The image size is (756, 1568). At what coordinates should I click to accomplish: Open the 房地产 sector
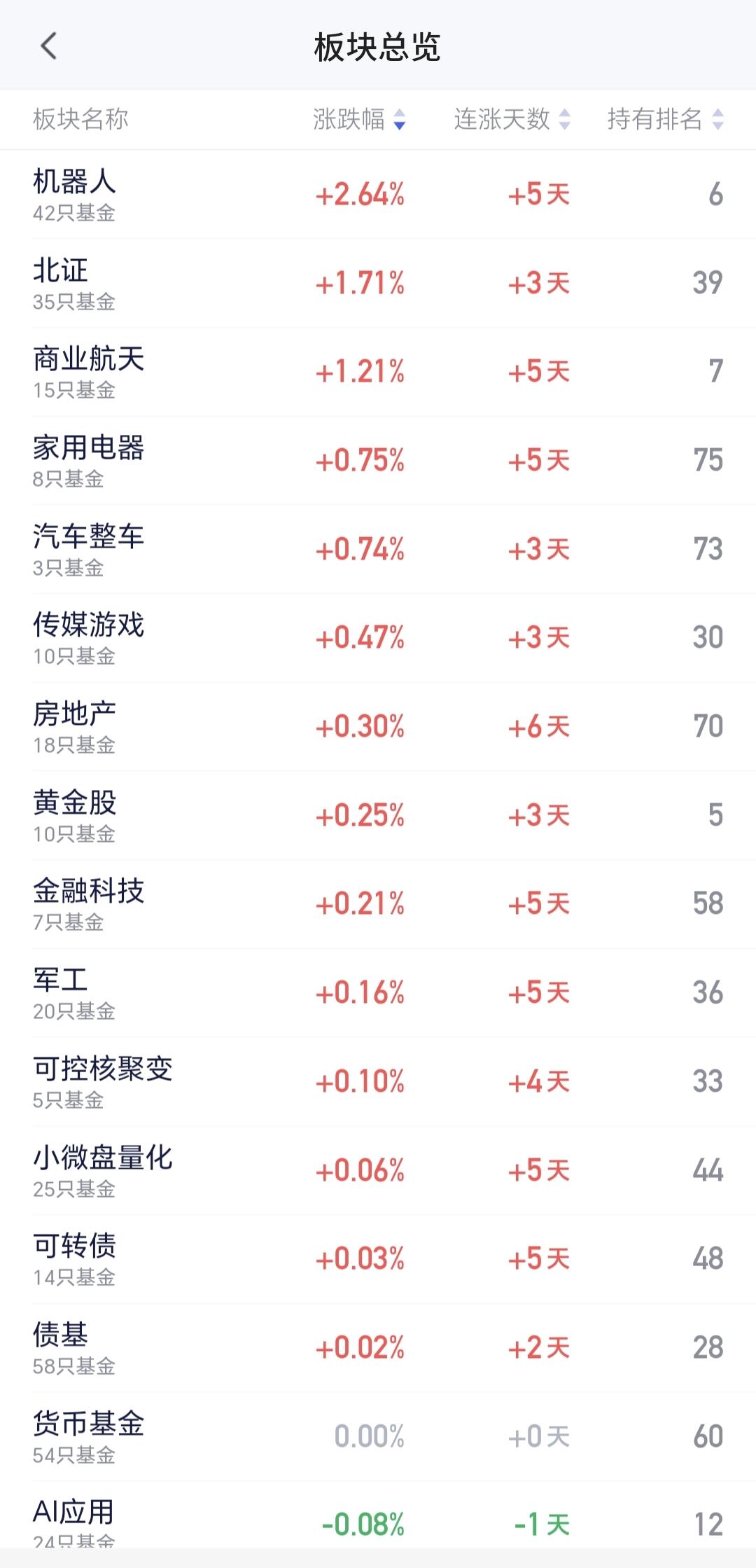(378, 727)
